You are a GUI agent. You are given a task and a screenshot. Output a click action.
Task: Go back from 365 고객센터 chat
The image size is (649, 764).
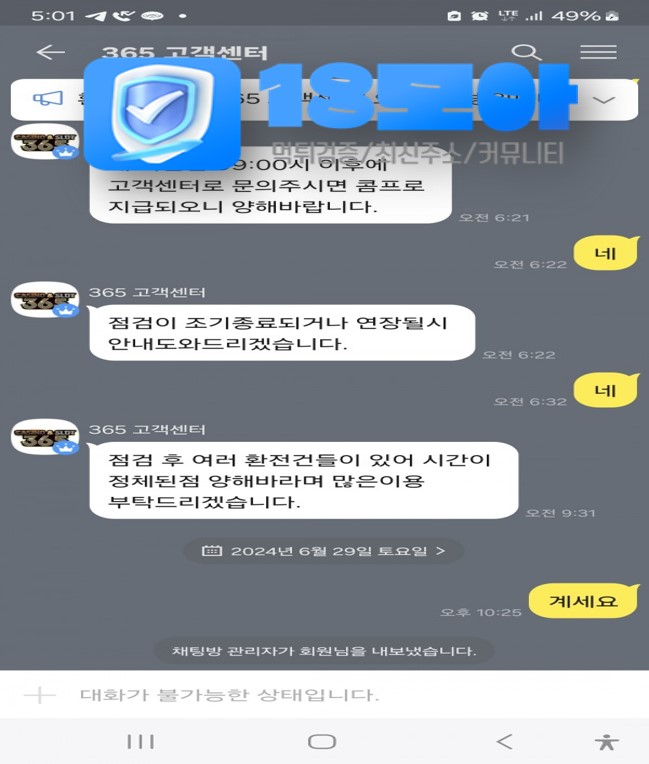pos(49,53)
